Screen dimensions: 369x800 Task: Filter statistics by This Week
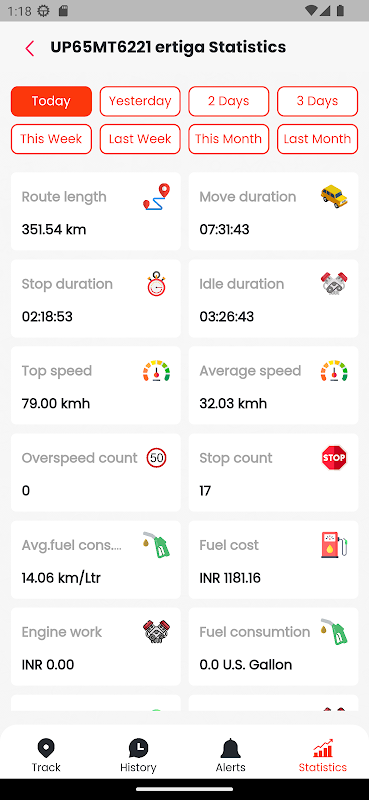pos(51,139)
